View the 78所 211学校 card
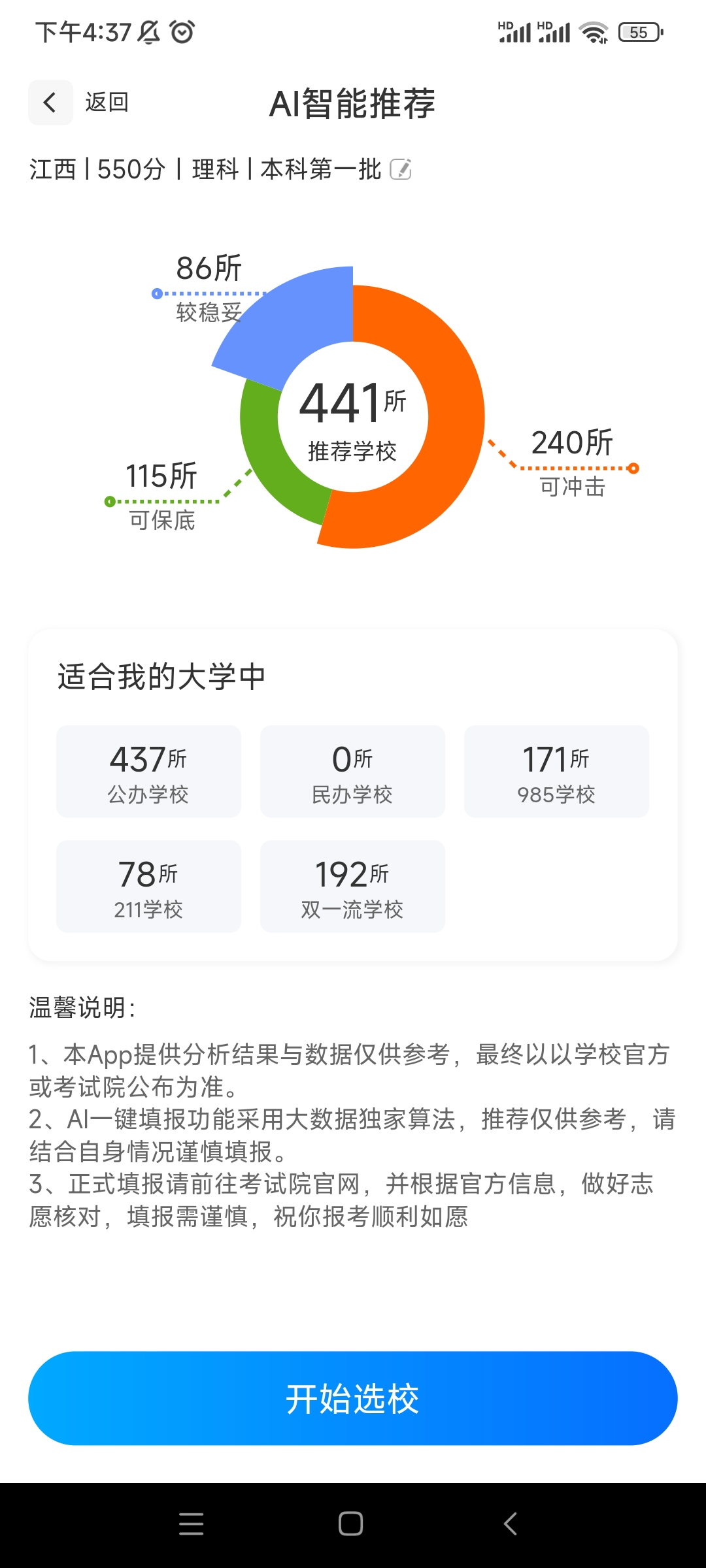The width and height of the screenshot is (706, 1568). pos(148,887)
